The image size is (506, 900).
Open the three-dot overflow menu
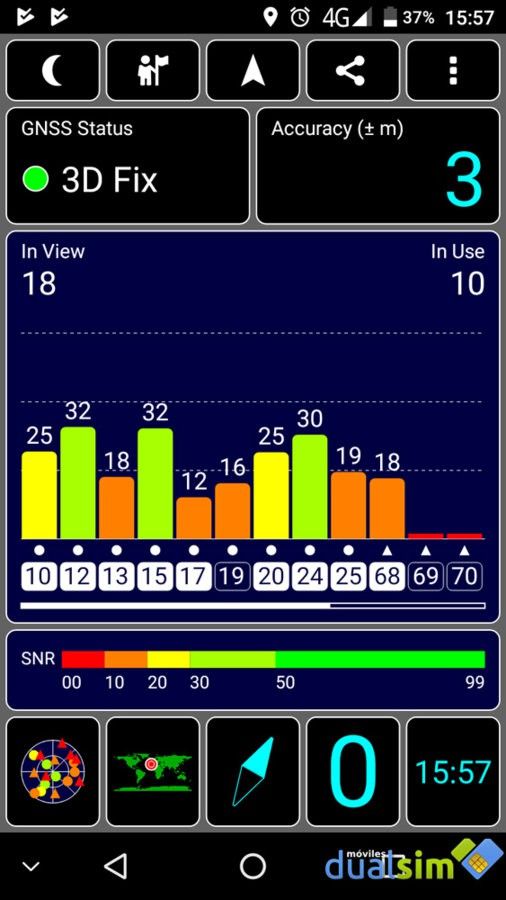(x=453, y=71)
